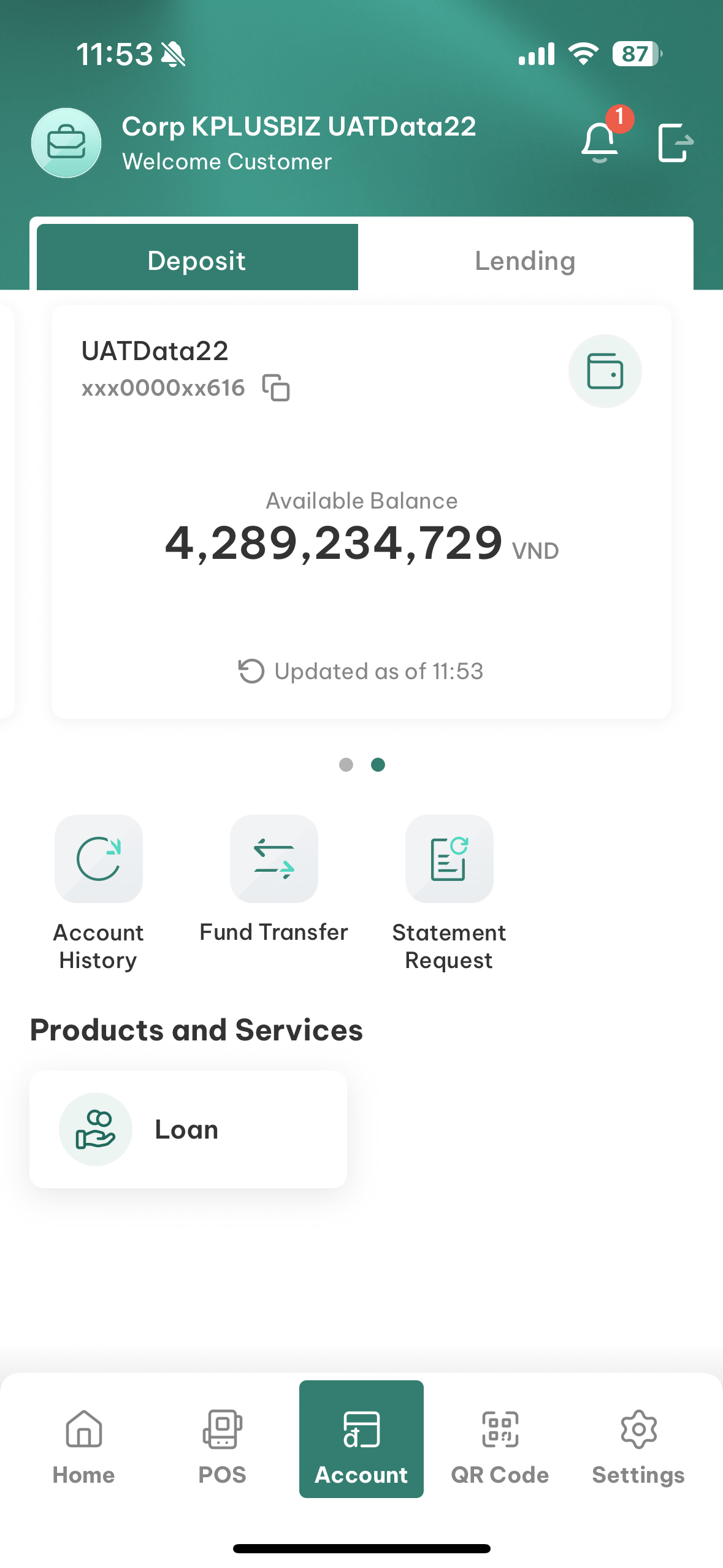The height and width of the screenshot is (1568, 723).
Task: Copy the account number xxx0000xx616
Action: click(x=276, y=388)
